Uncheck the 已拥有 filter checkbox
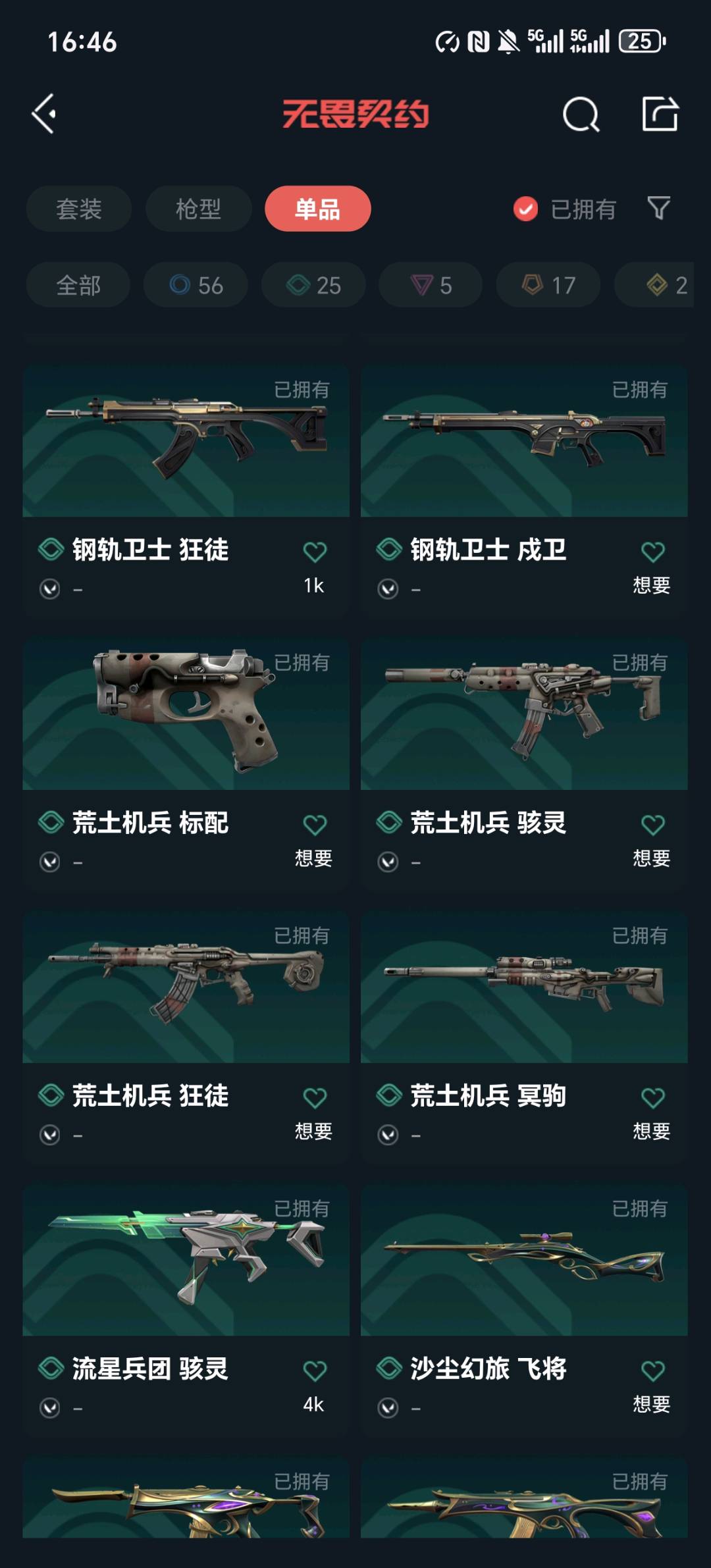The image size is (711, 1568). [x=525, y=209]
